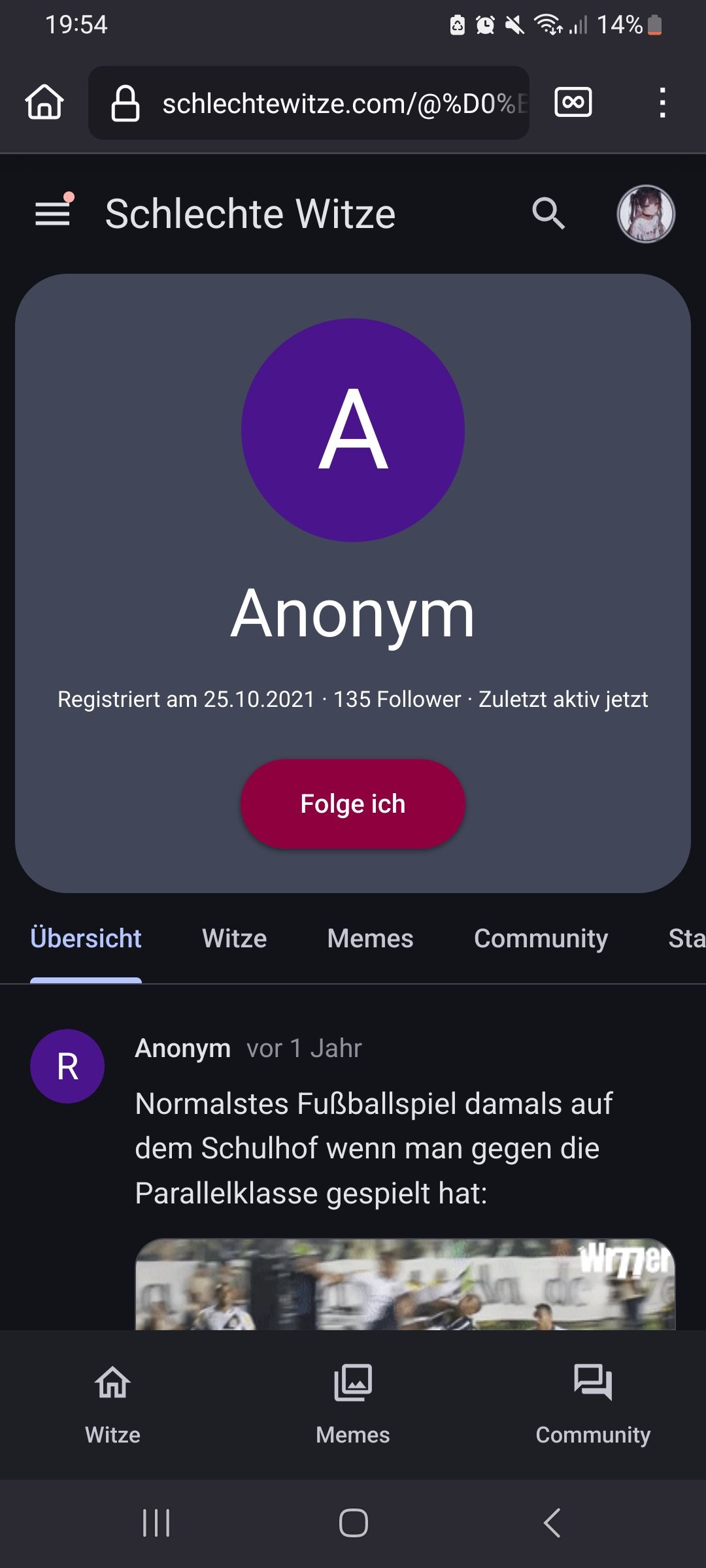706x1568 pixels.
Task: Open the browser private mode icon
Action: tap(573, 103)
